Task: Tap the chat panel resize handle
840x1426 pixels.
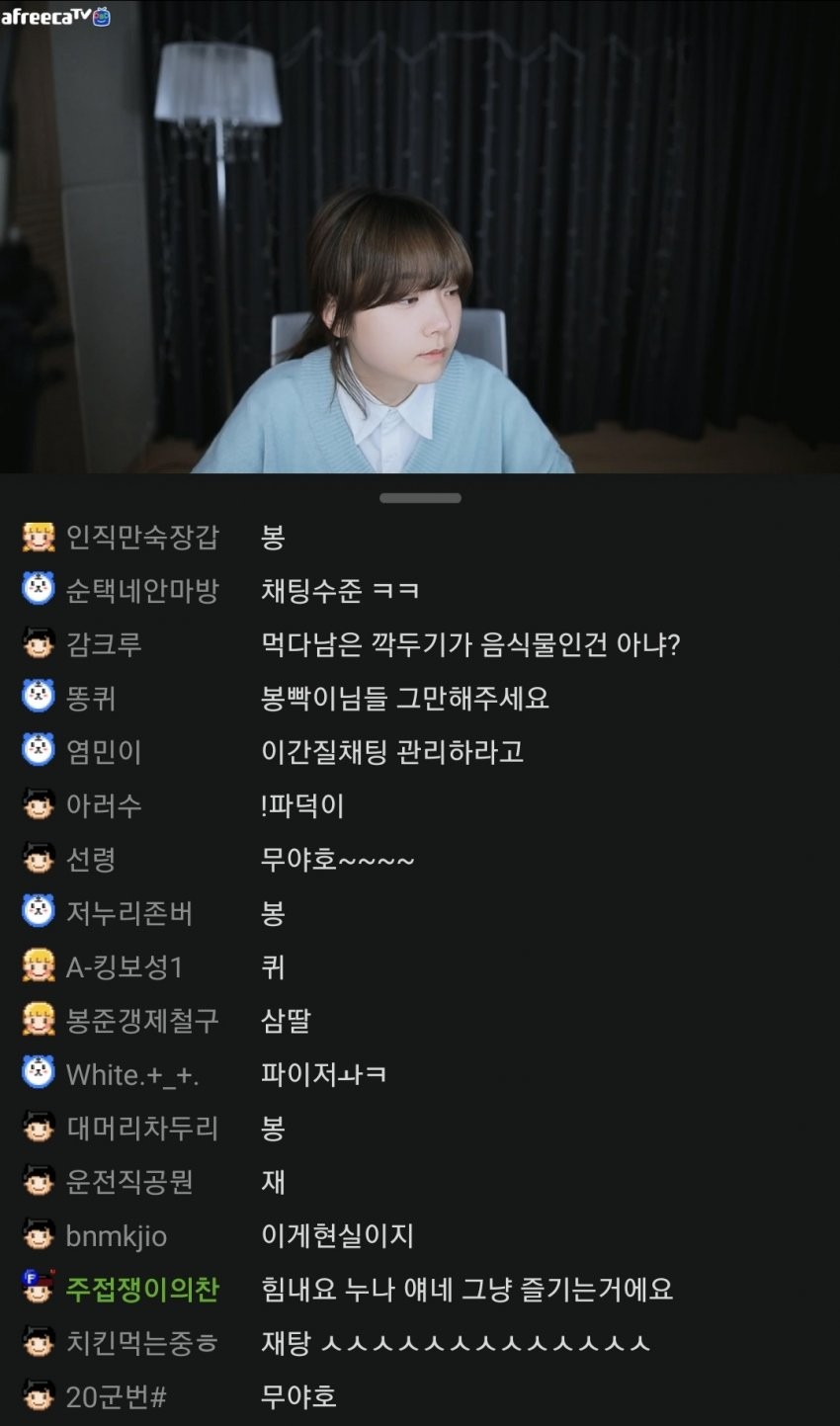Action: tap(420, 498)
